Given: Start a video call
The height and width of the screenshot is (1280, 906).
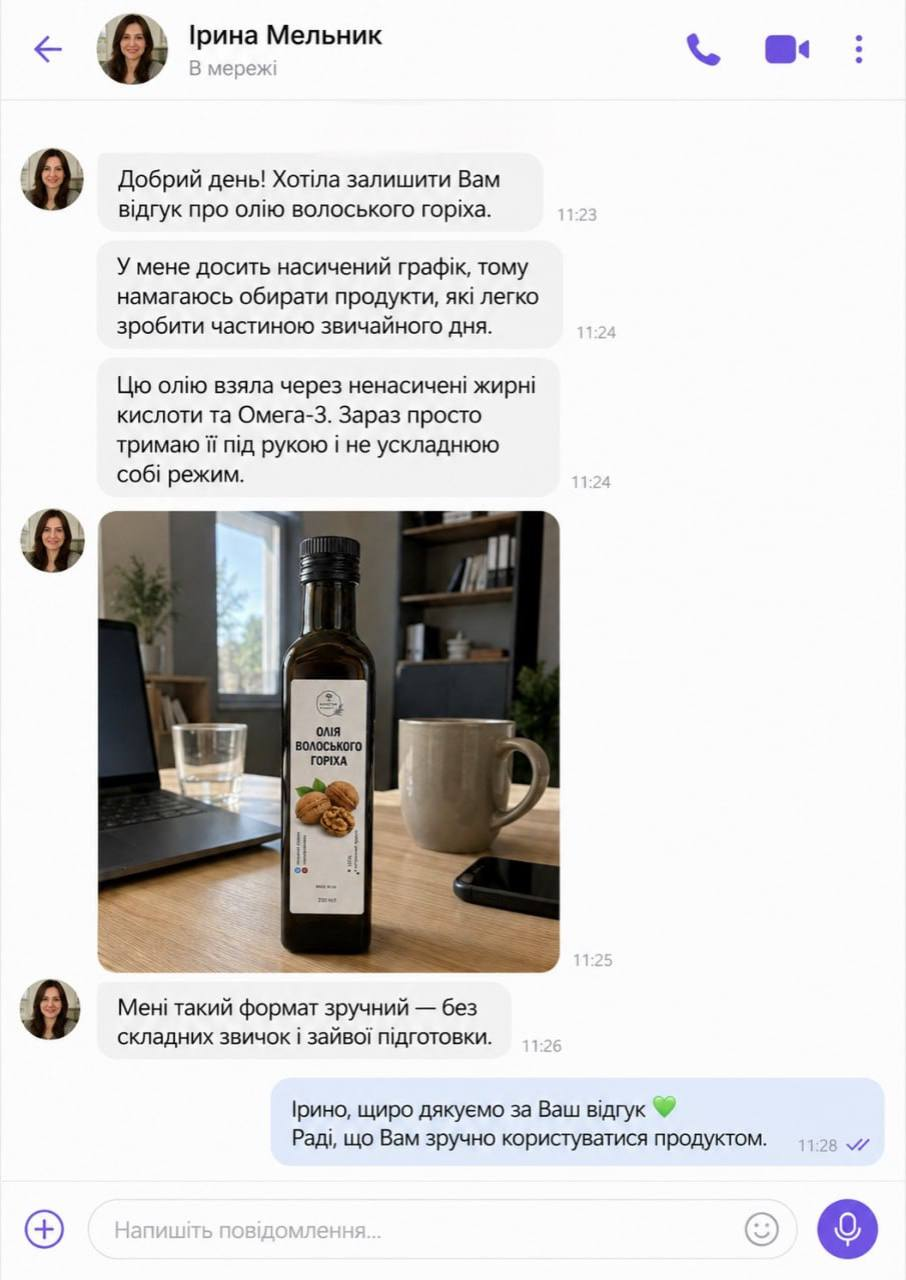Looking at the screenshot, I should click(x=787, y=49).
